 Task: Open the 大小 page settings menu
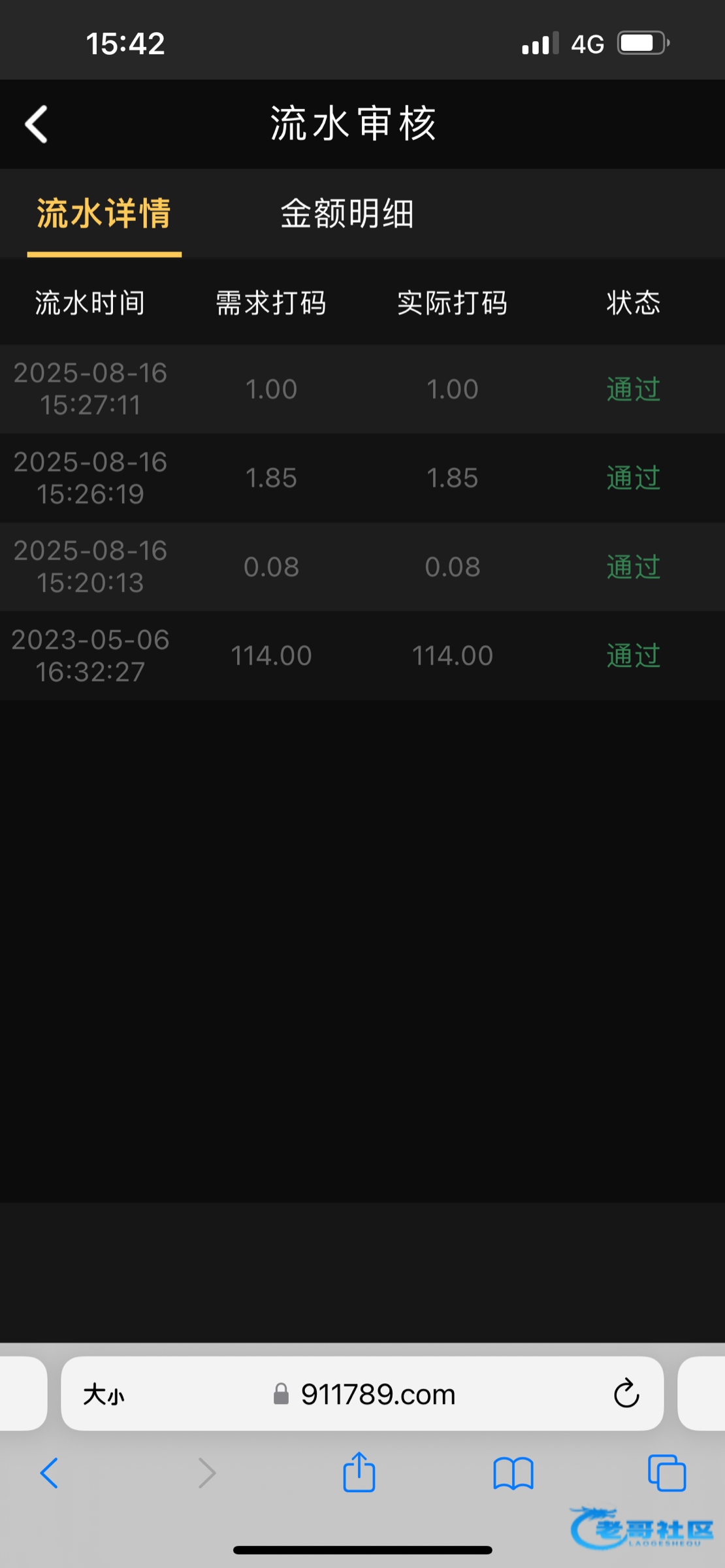104,1395
